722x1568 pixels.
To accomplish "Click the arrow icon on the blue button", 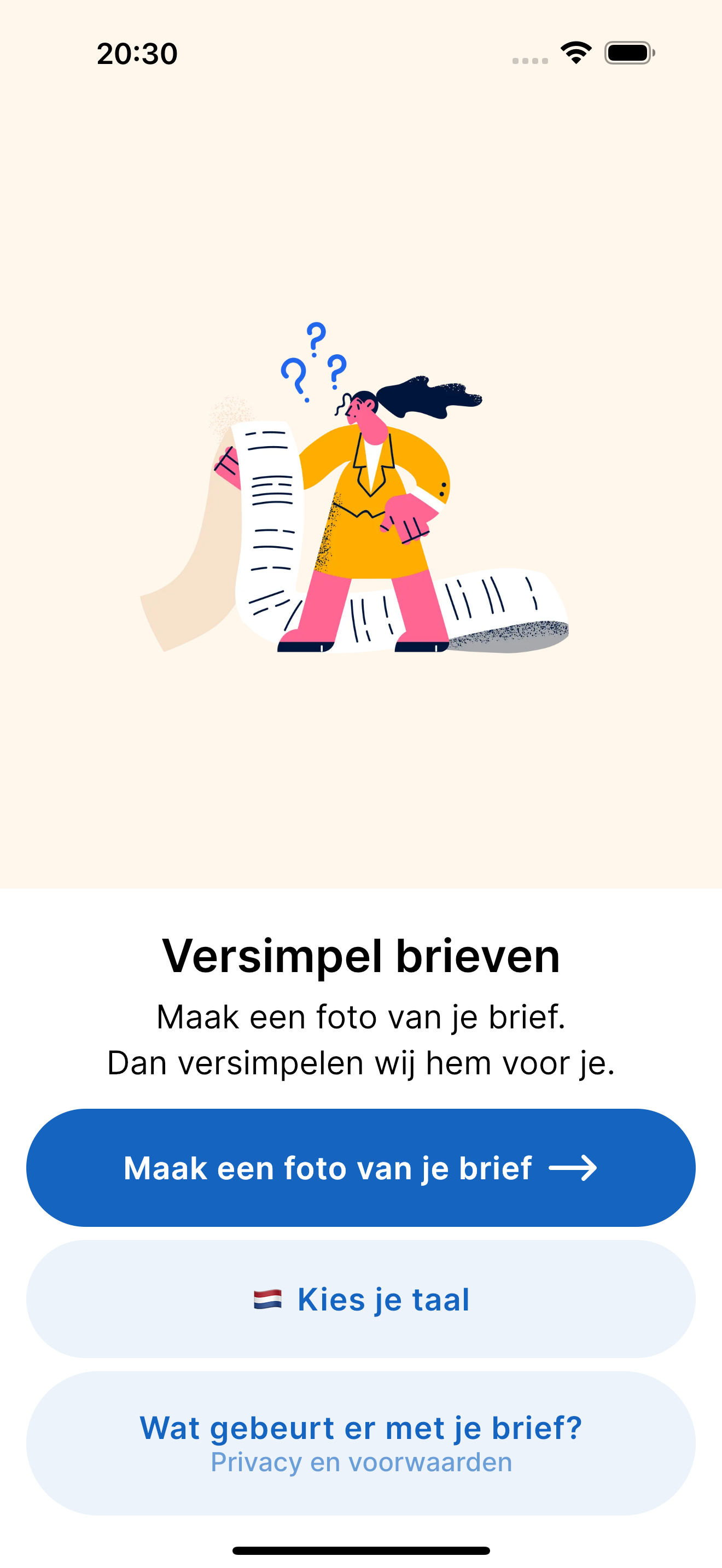I will click(576, 1167).
